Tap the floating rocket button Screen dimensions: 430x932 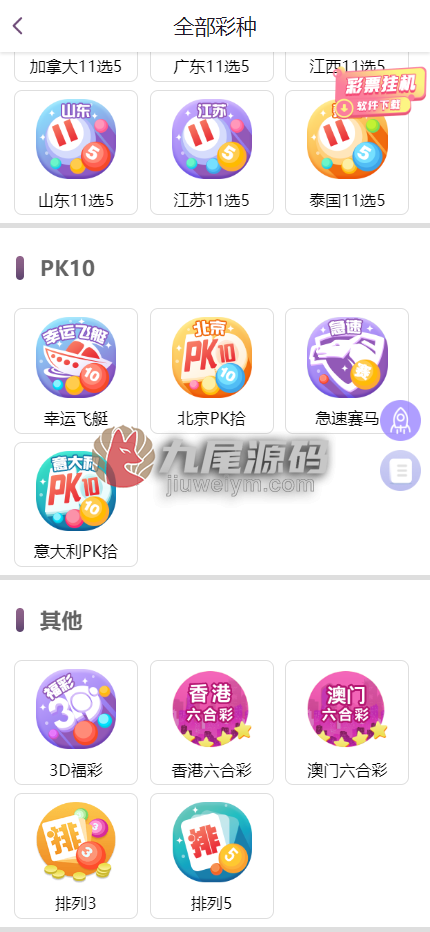(400, 421)
